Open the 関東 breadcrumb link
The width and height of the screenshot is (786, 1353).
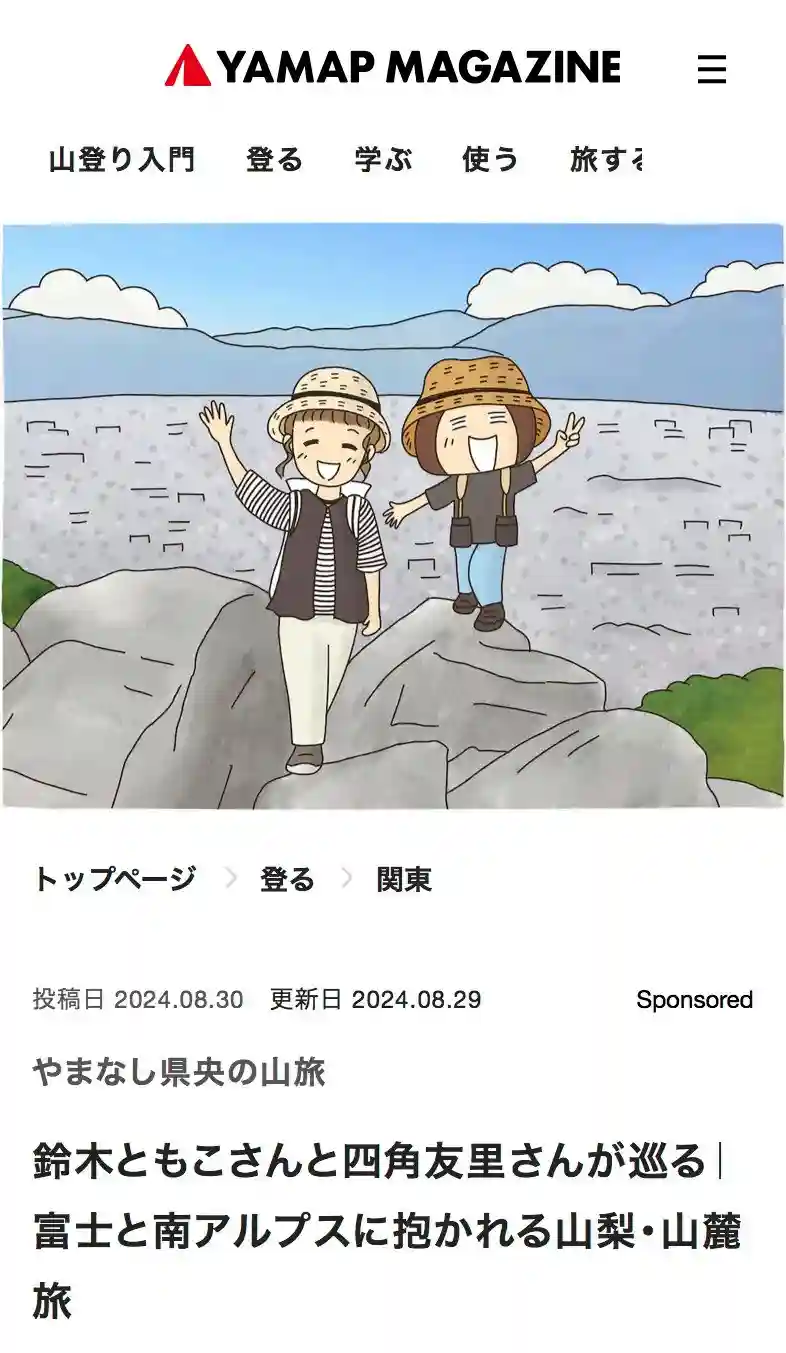click(403, 879)
